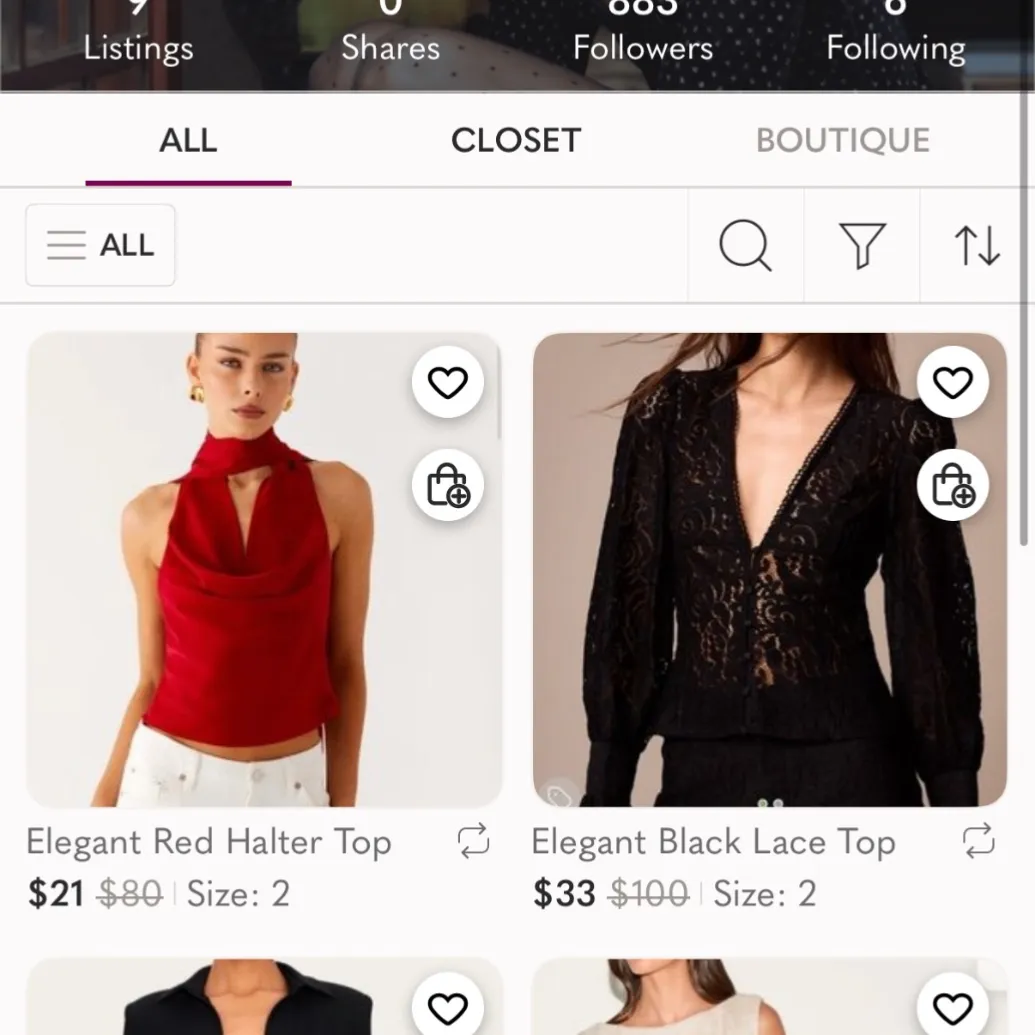Add Elegant Red Halter Top to bundle

[447, 485]
